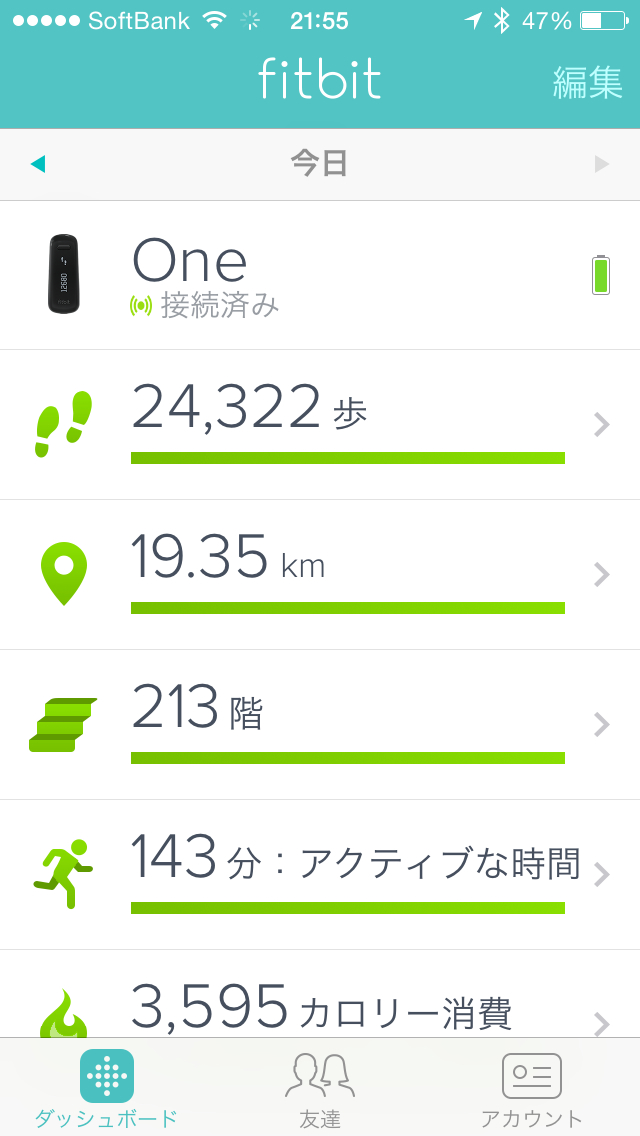Switch to the ダッシュボード tab

pos(106,1088)
